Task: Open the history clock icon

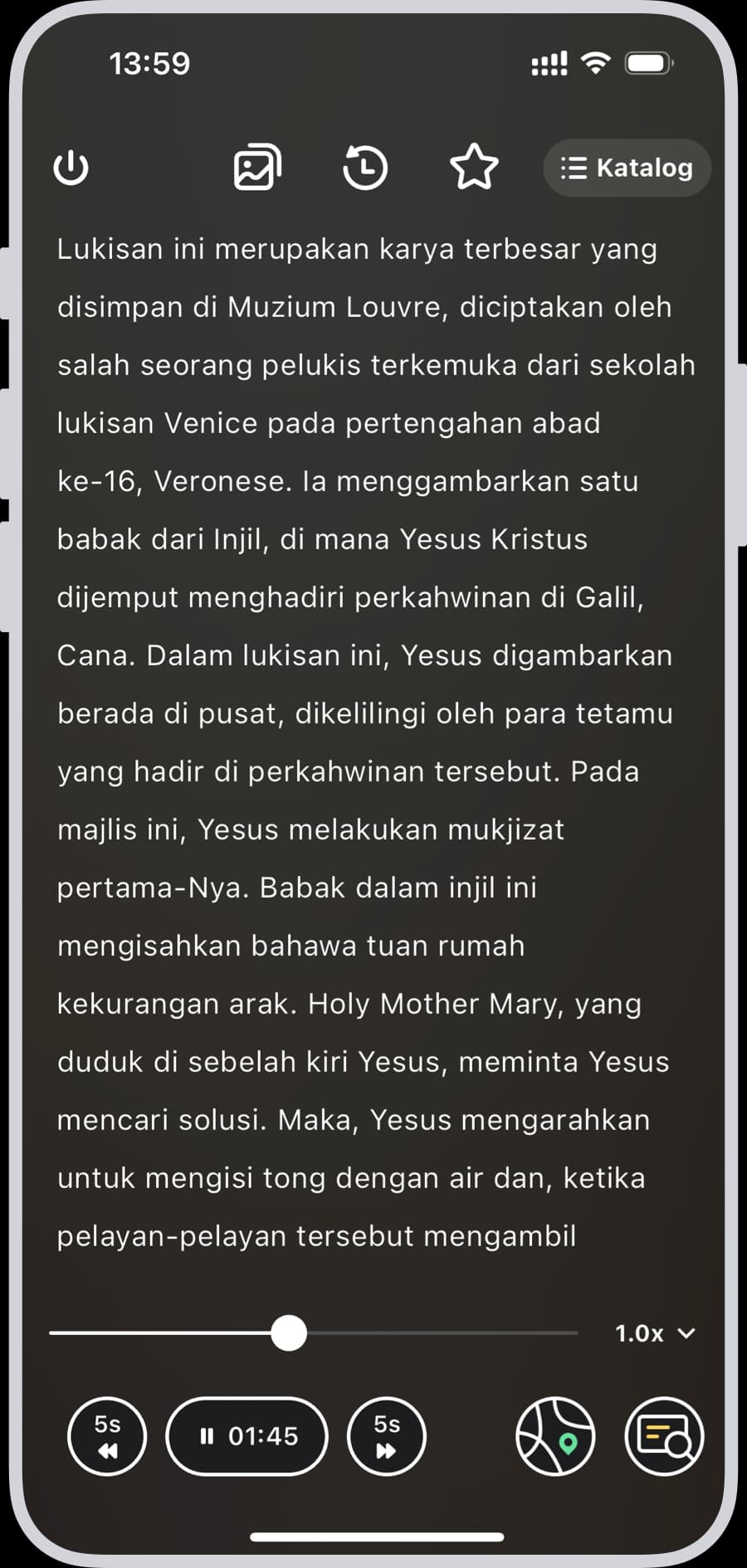Action: 365,168
